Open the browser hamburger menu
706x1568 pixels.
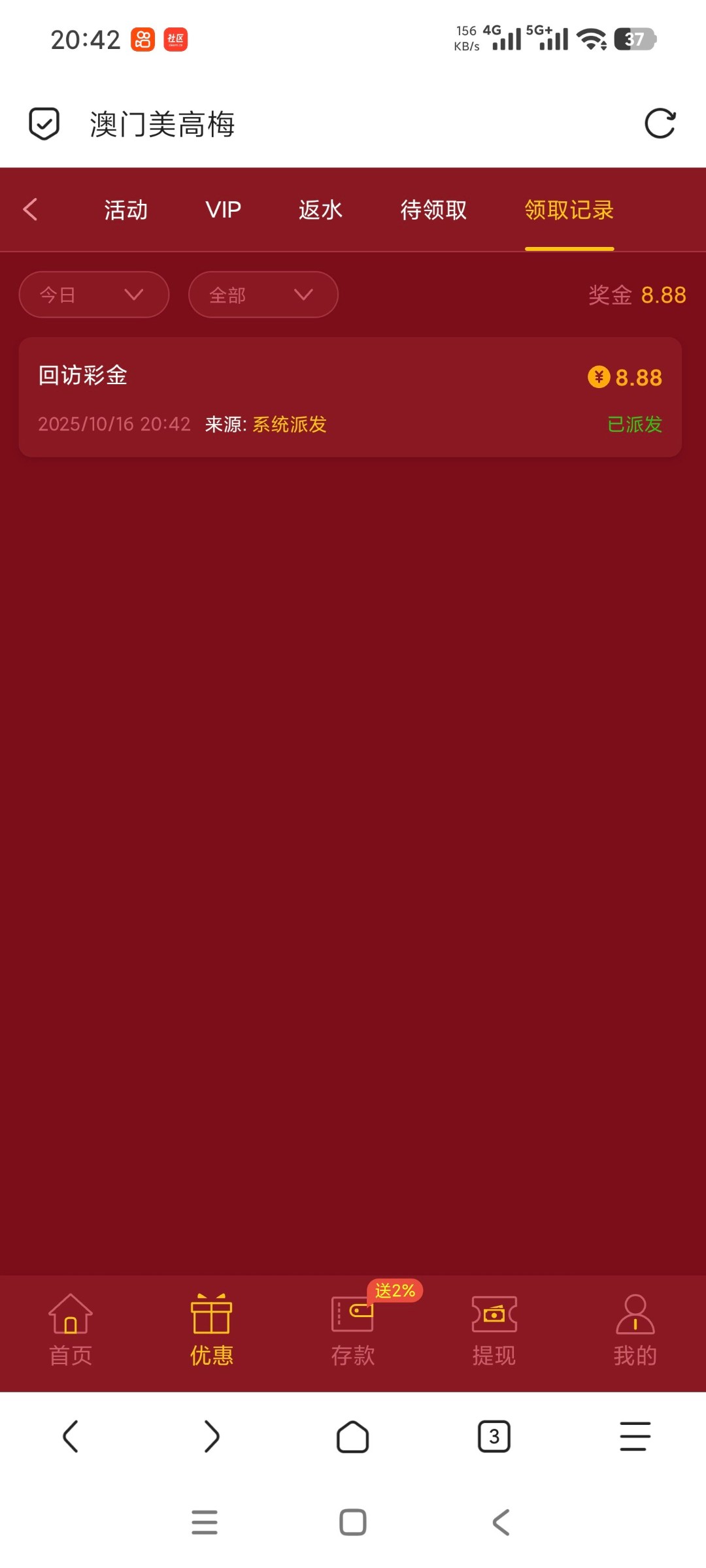[x=635, y=1436]
